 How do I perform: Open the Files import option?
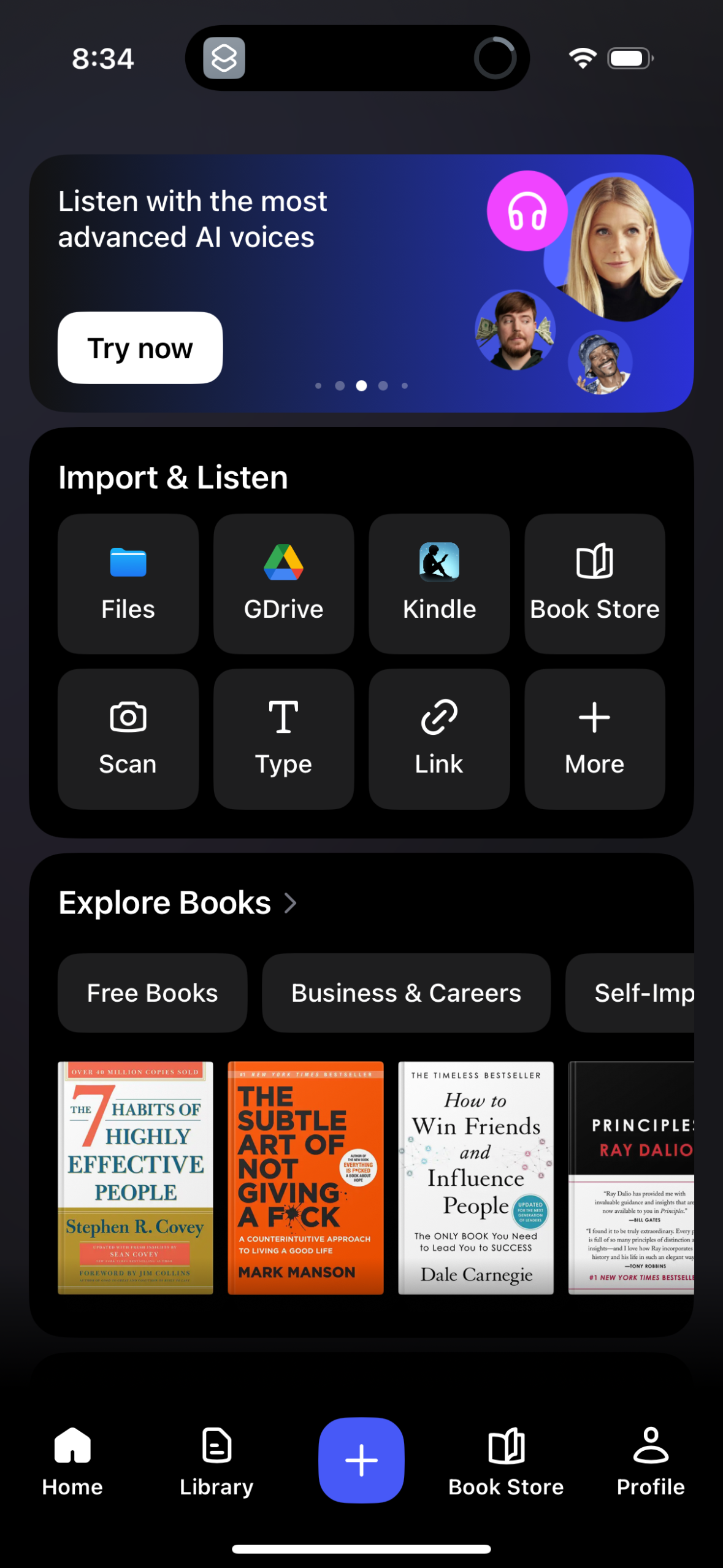click(x=127, y=582)
